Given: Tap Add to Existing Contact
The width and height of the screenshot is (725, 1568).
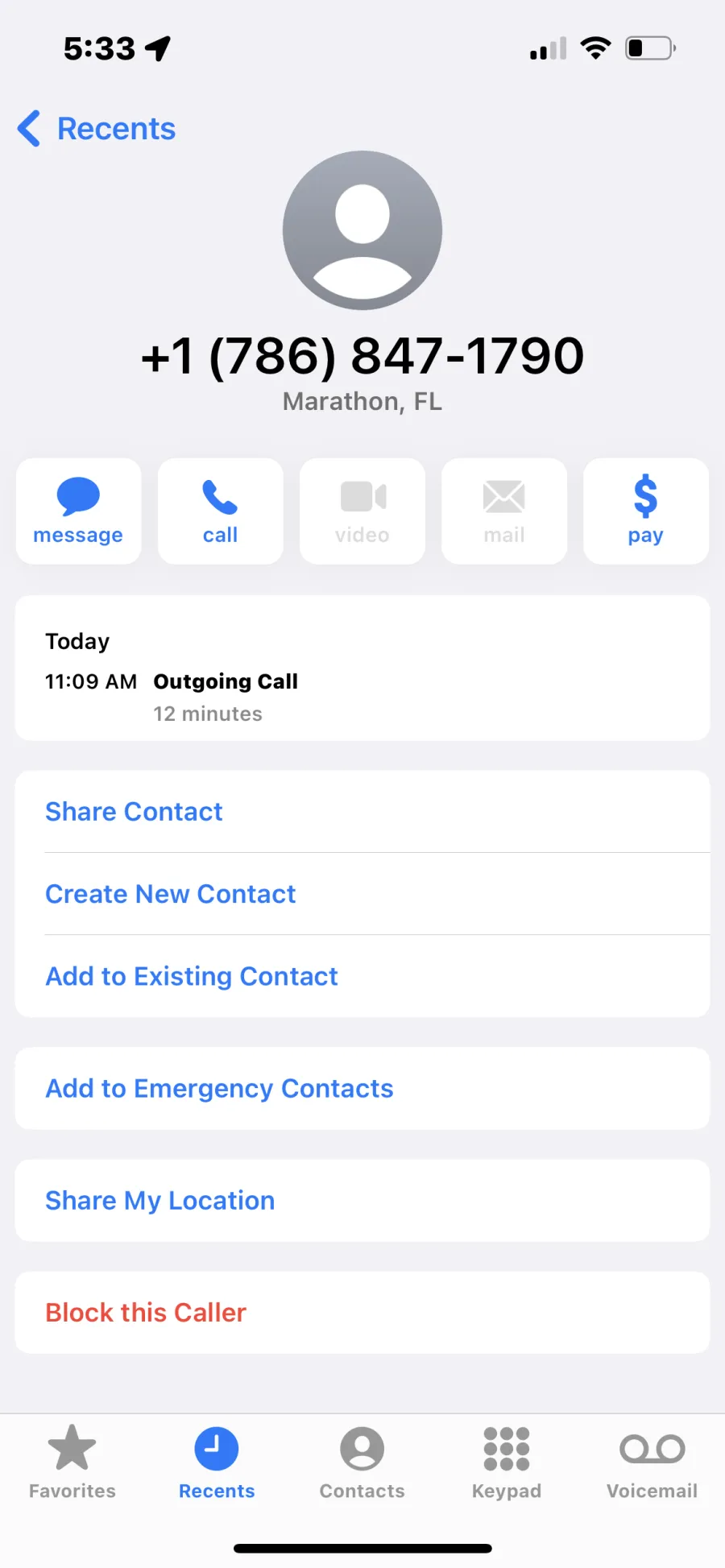Looking at the screenshot, I should 362,976.
